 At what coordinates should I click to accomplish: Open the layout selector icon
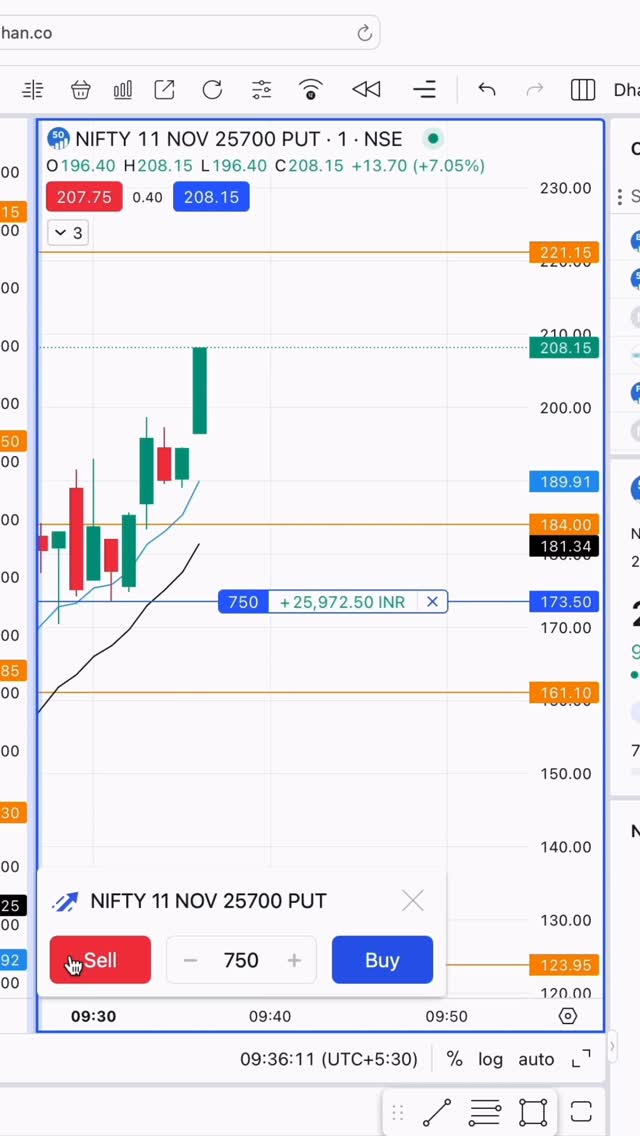pyautogui.click(x=582, y=90)
